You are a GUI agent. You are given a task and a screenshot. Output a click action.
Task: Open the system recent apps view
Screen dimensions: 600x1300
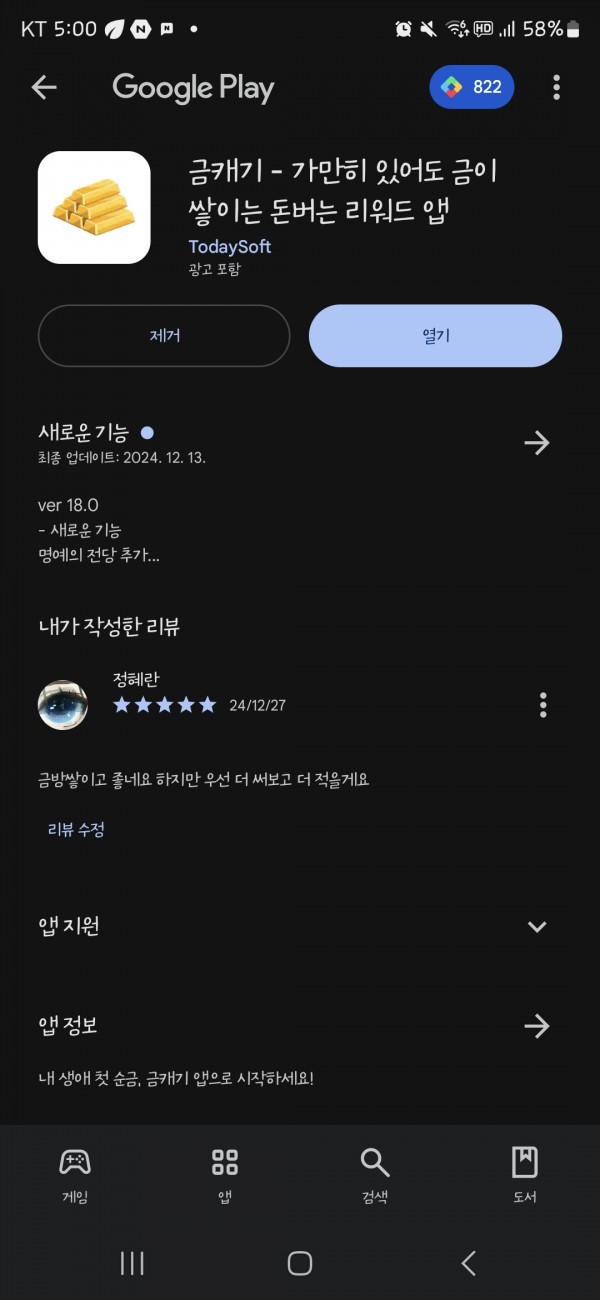(132, 1263)
